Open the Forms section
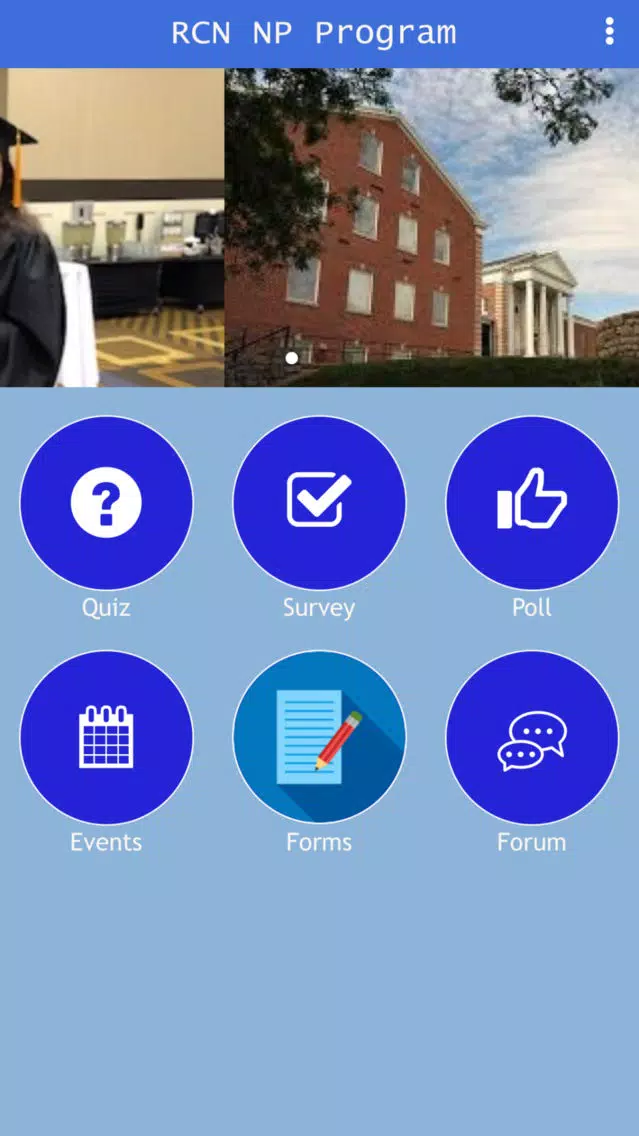Screen dimensions: 639x1136 click(x=320, y=738)
